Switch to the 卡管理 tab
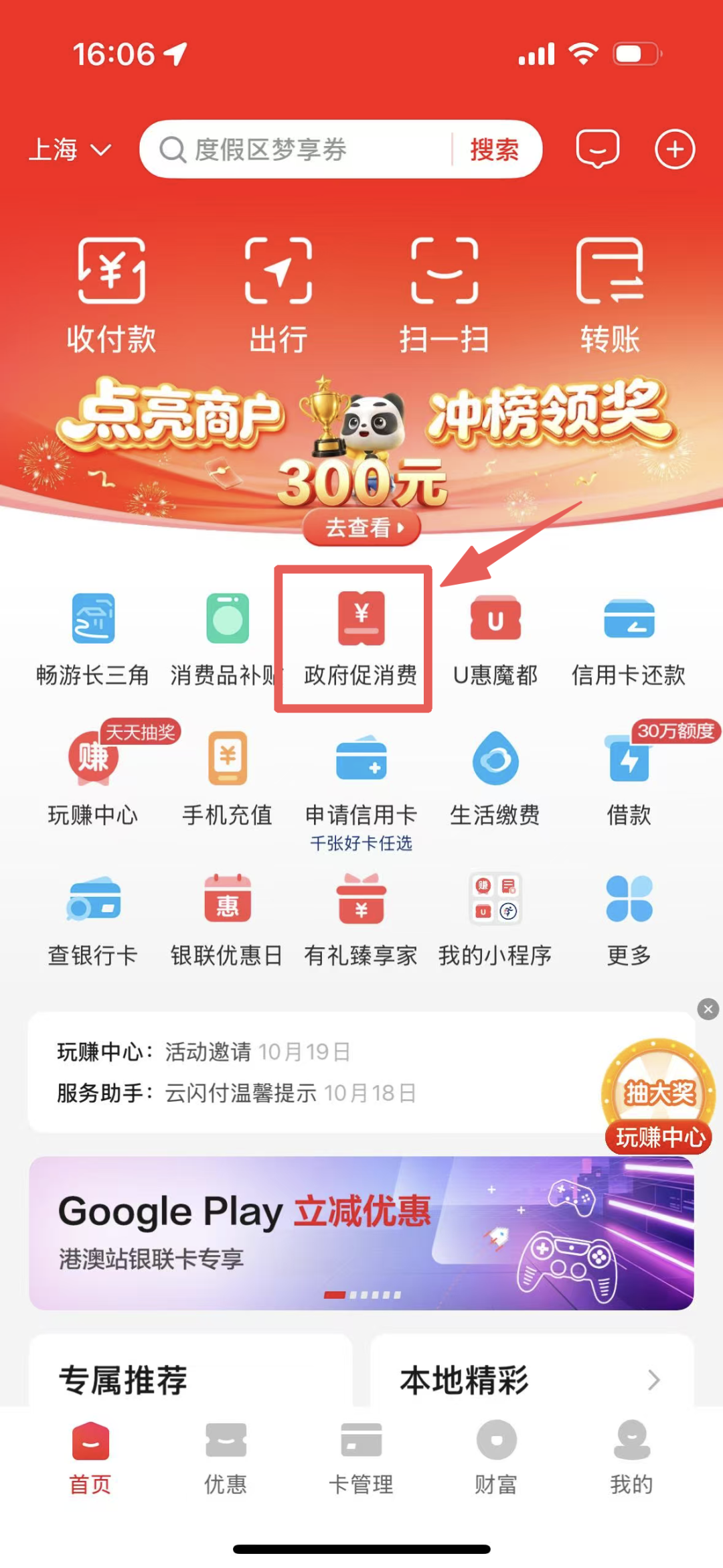The width and height of the screenshot is (723, 1568). pyautogui.click(x=361, y=1458)
